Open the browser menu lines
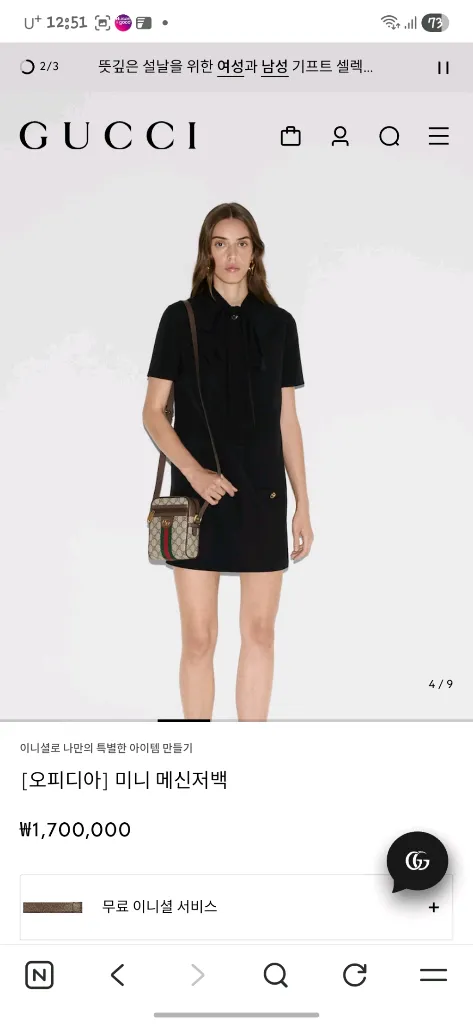Viewport: 473px width, 1024px height. pos(433,976)
